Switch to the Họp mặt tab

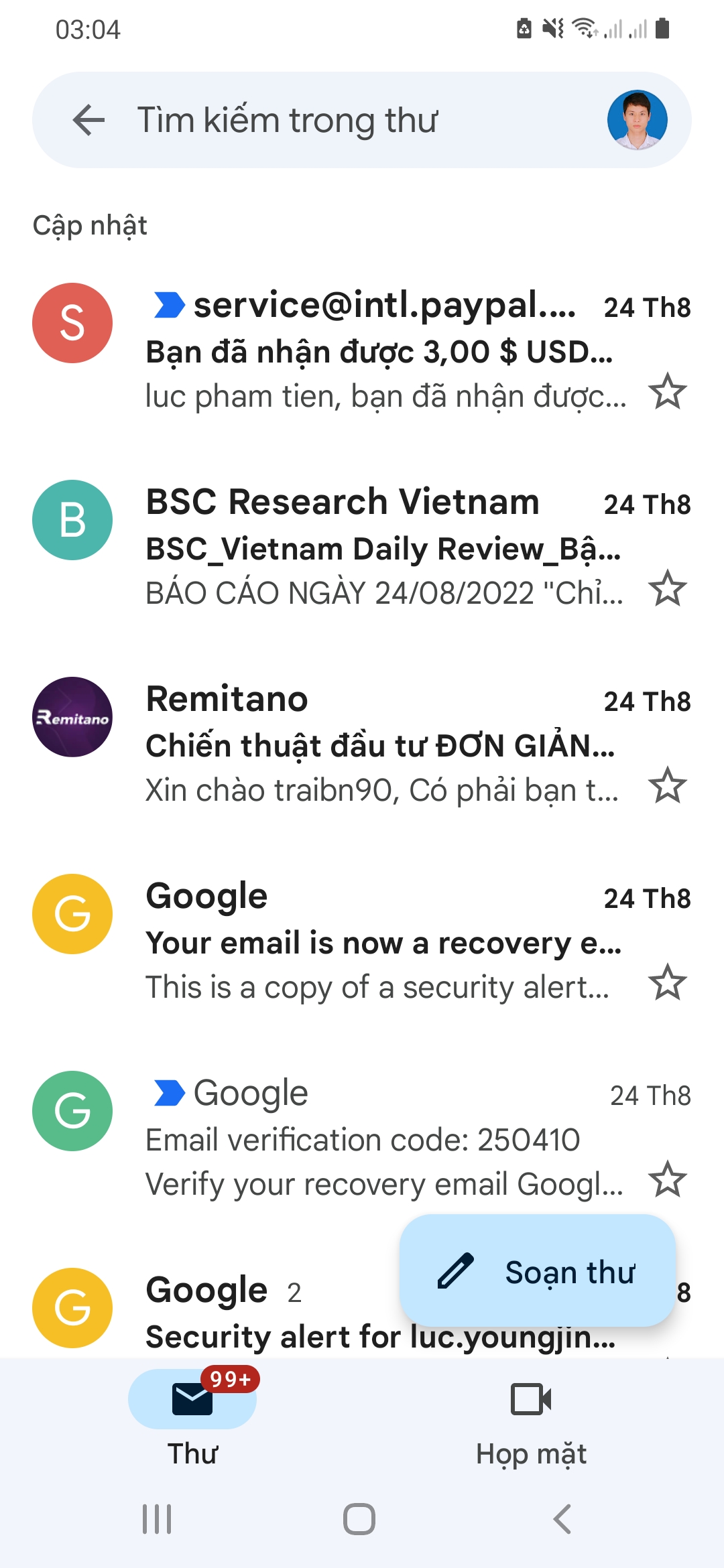[531, 1415]
